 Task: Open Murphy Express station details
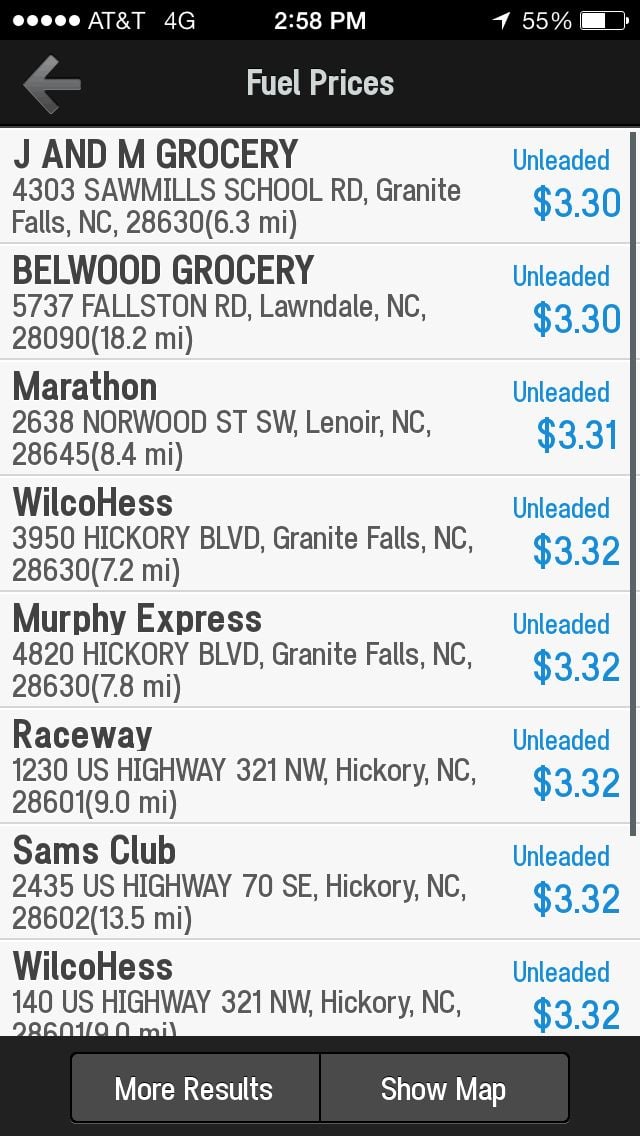click(x=316, y=649)
